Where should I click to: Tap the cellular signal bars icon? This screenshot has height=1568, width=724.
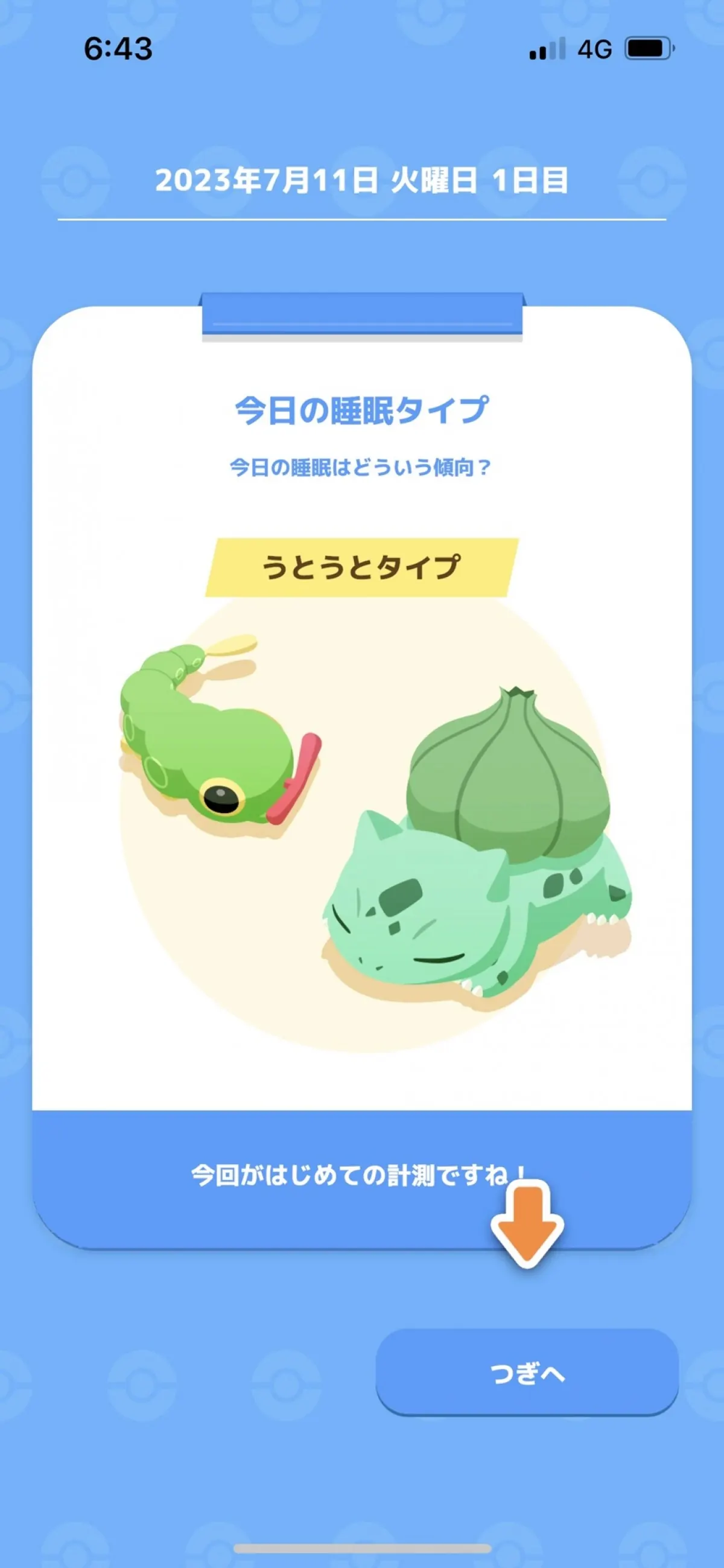coord(547,49)
